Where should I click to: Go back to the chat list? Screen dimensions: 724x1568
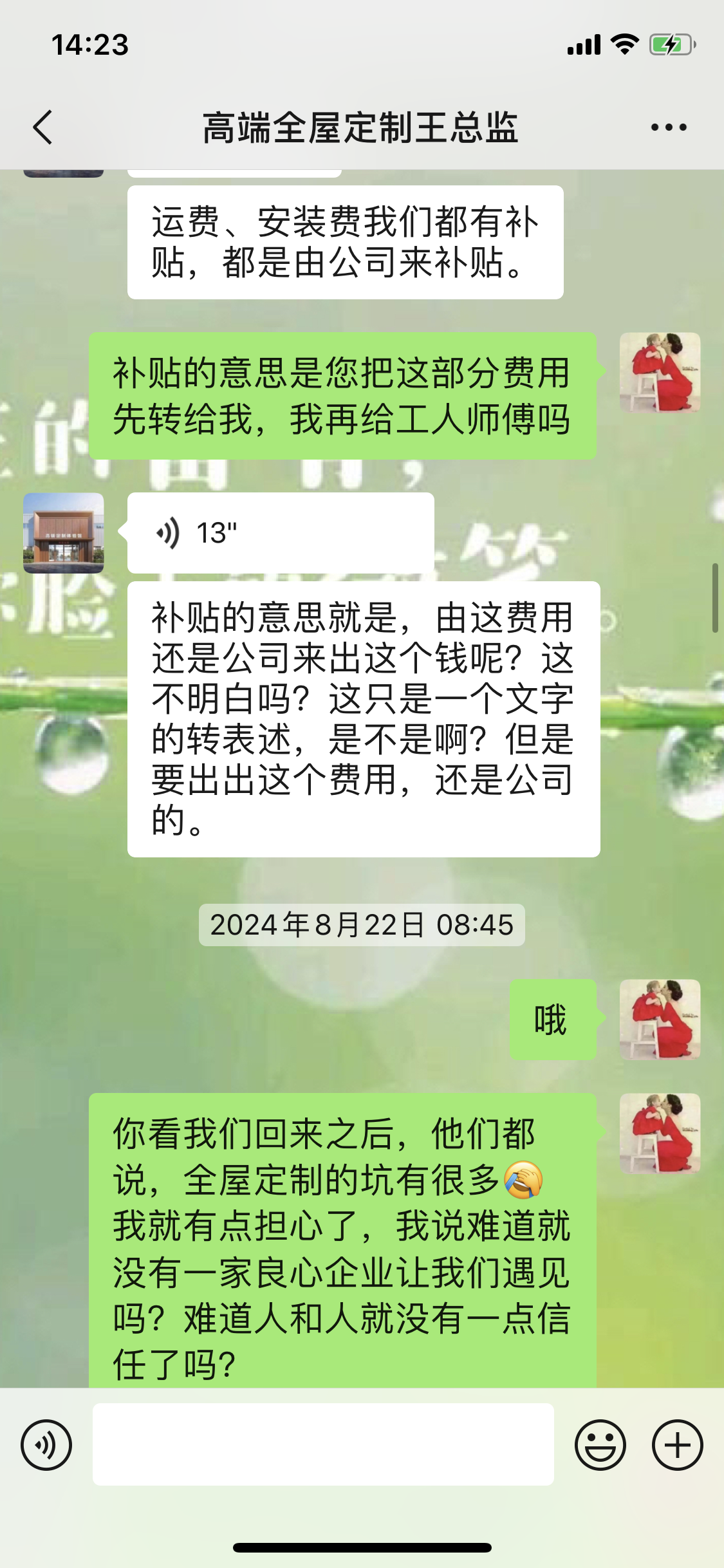(42, 127)
